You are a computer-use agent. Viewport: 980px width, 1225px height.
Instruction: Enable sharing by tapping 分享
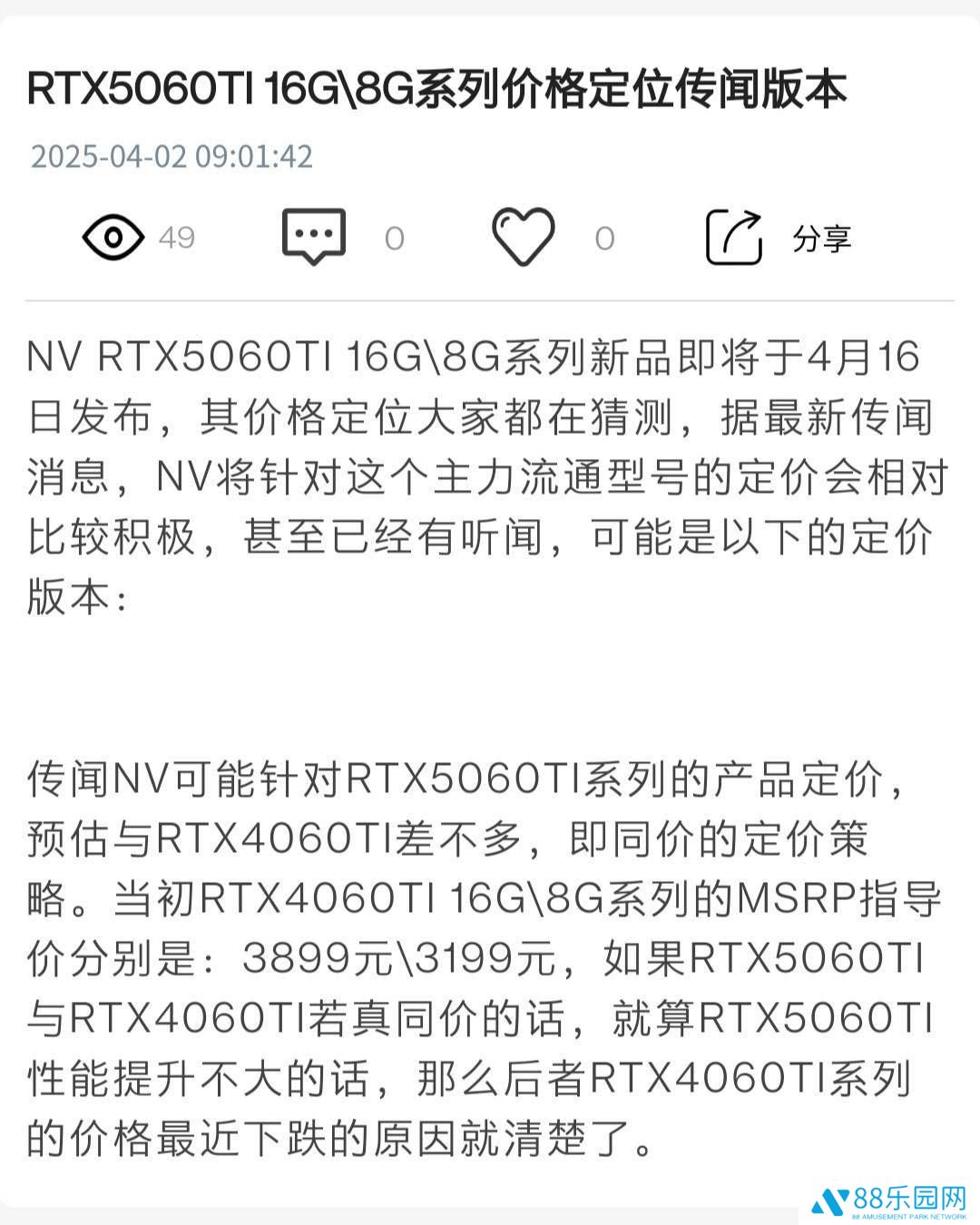click(x=824, y=239)
